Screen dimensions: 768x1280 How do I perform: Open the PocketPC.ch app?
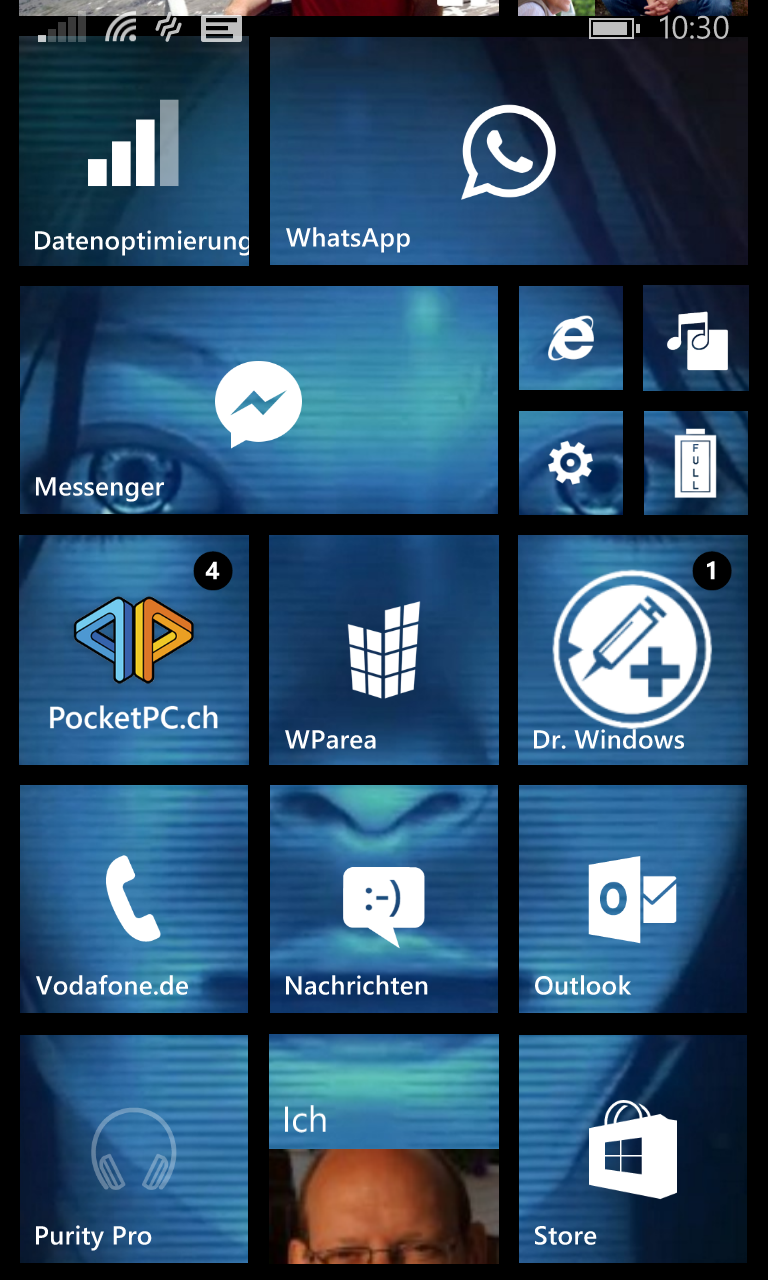tap(134, 650)
